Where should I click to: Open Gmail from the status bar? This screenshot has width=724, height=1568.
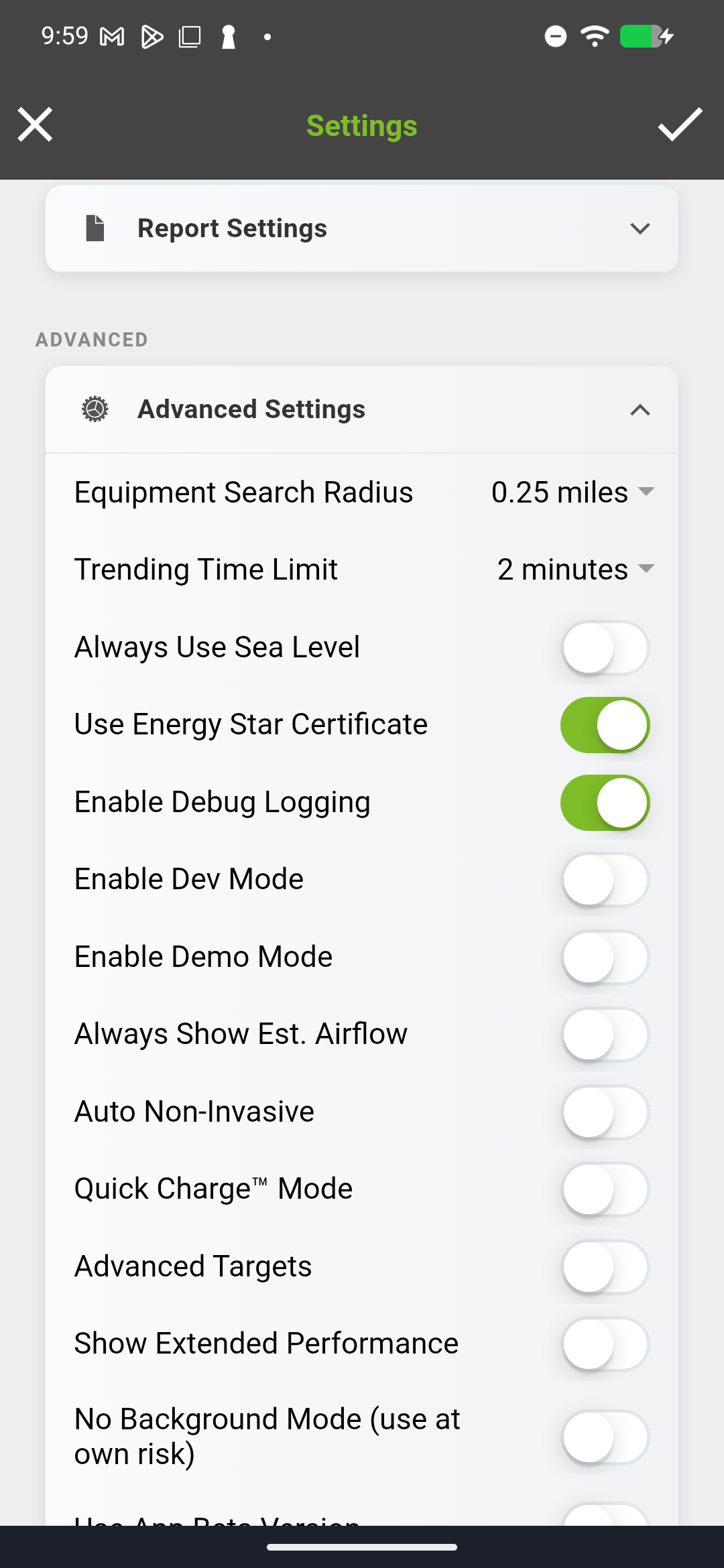[x=112, y=36]
